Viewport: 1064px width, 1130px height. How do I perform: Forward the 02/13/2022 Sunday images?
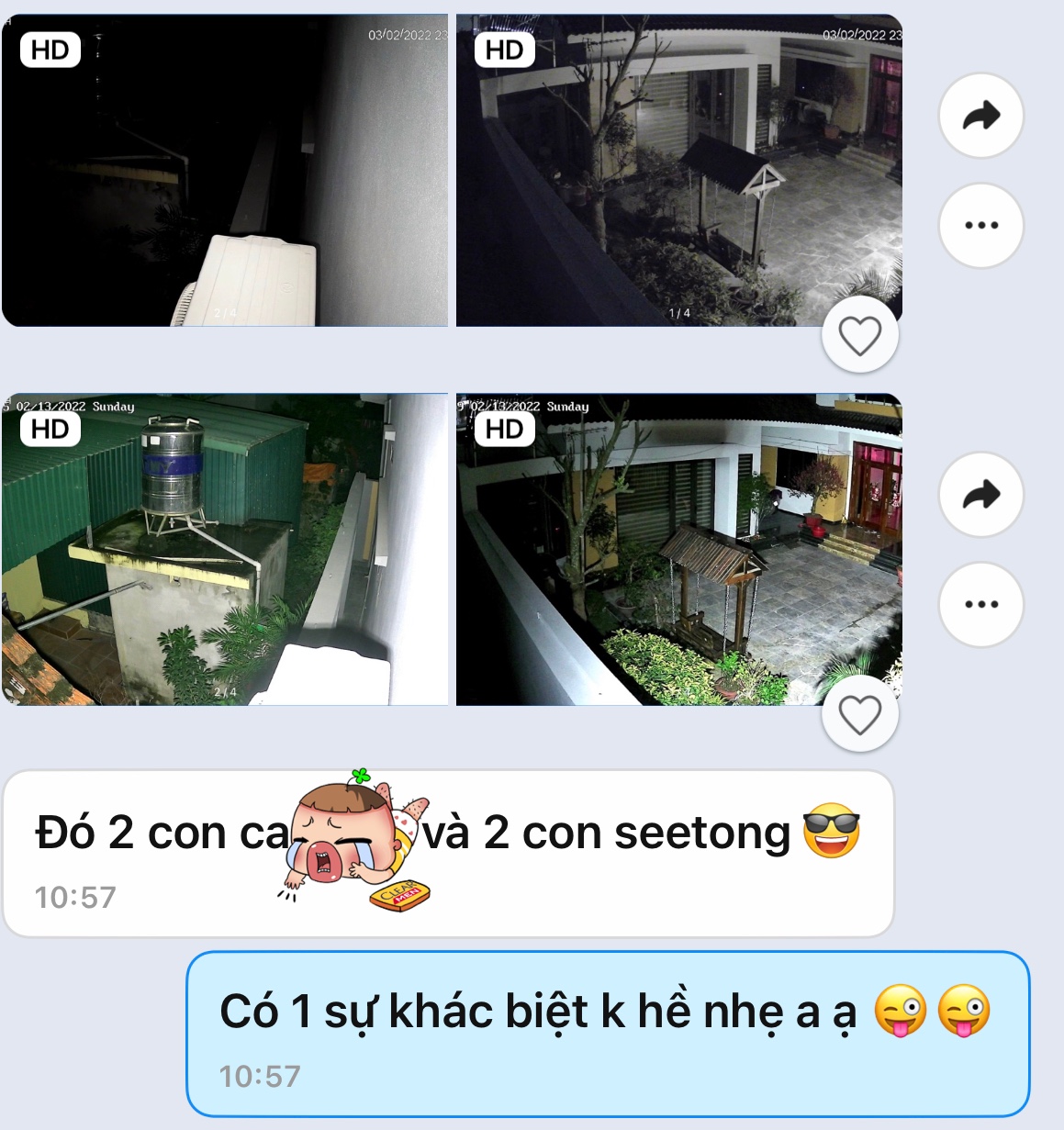coord(980,495)
